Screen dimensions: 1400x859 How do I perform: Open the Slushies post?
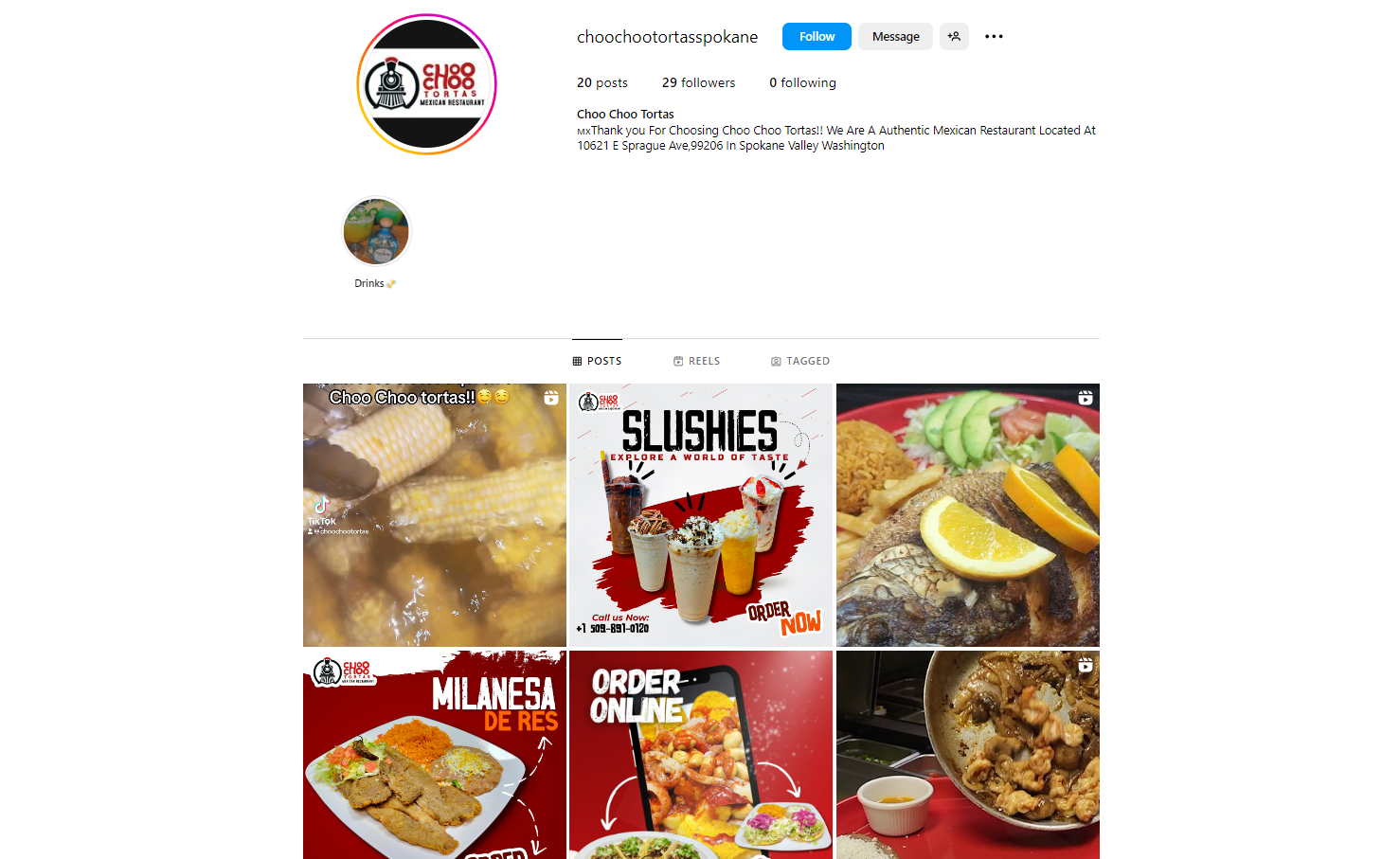[x=701, y=515]
